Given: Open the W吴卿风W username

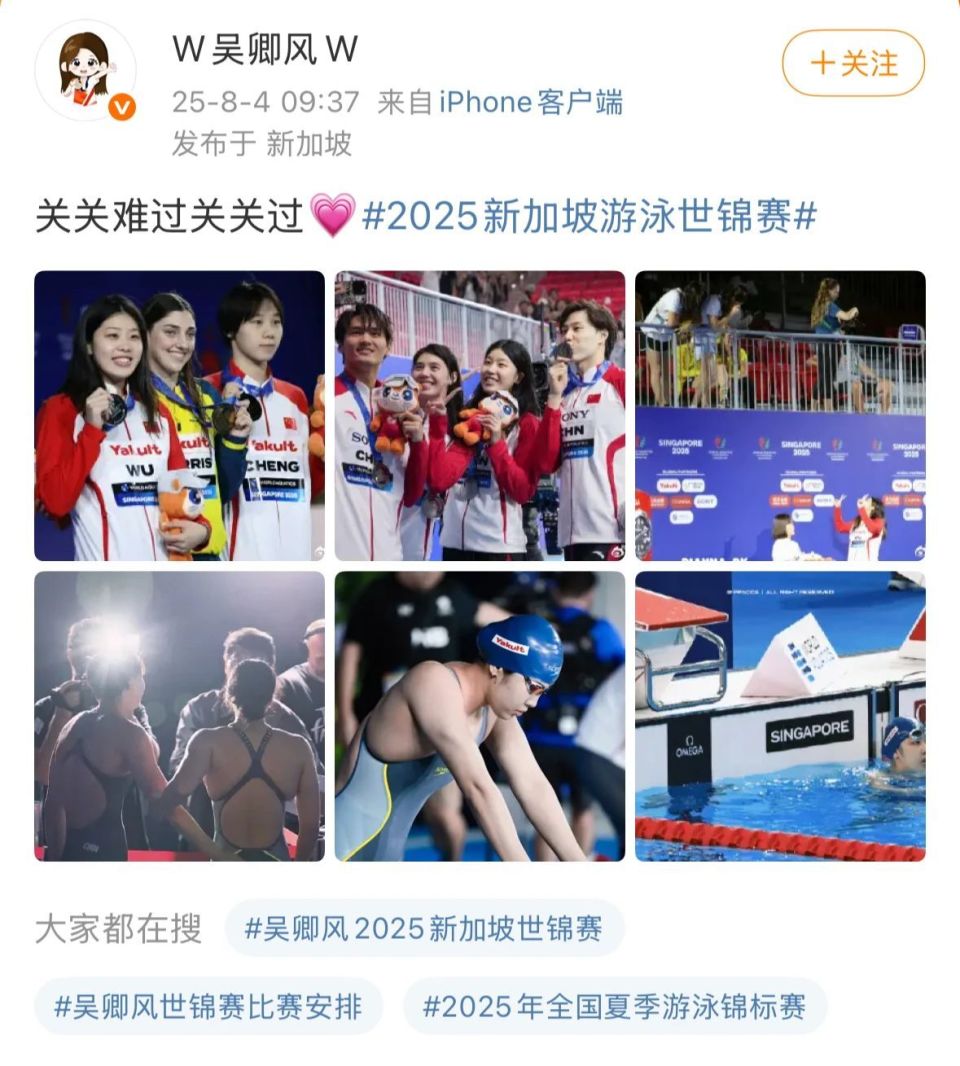Looking at the screenshot, I should [x=265, y=49].
